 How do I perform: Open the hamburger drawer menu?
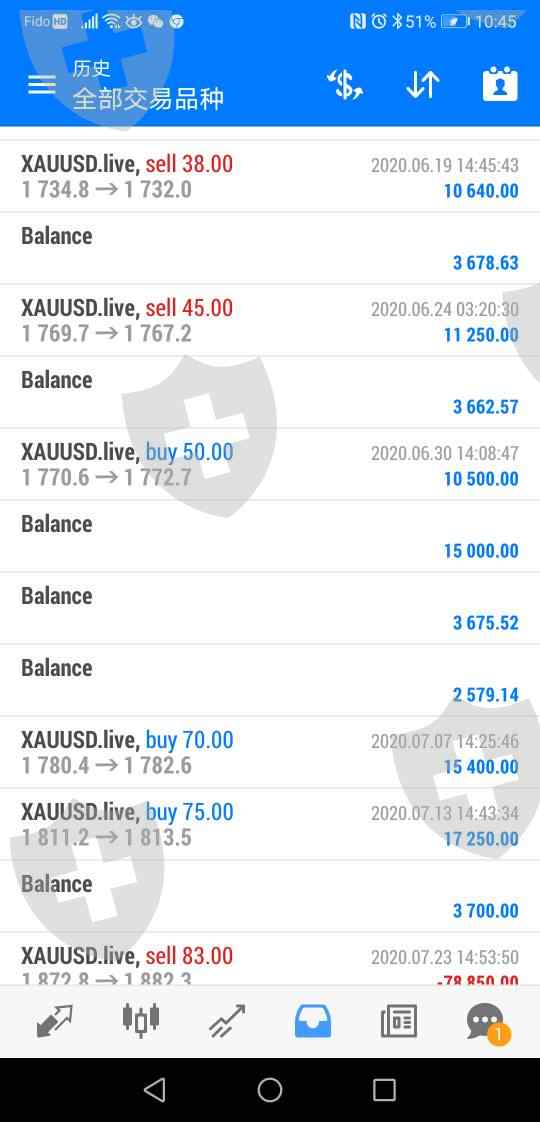click(x=41, y=84)
